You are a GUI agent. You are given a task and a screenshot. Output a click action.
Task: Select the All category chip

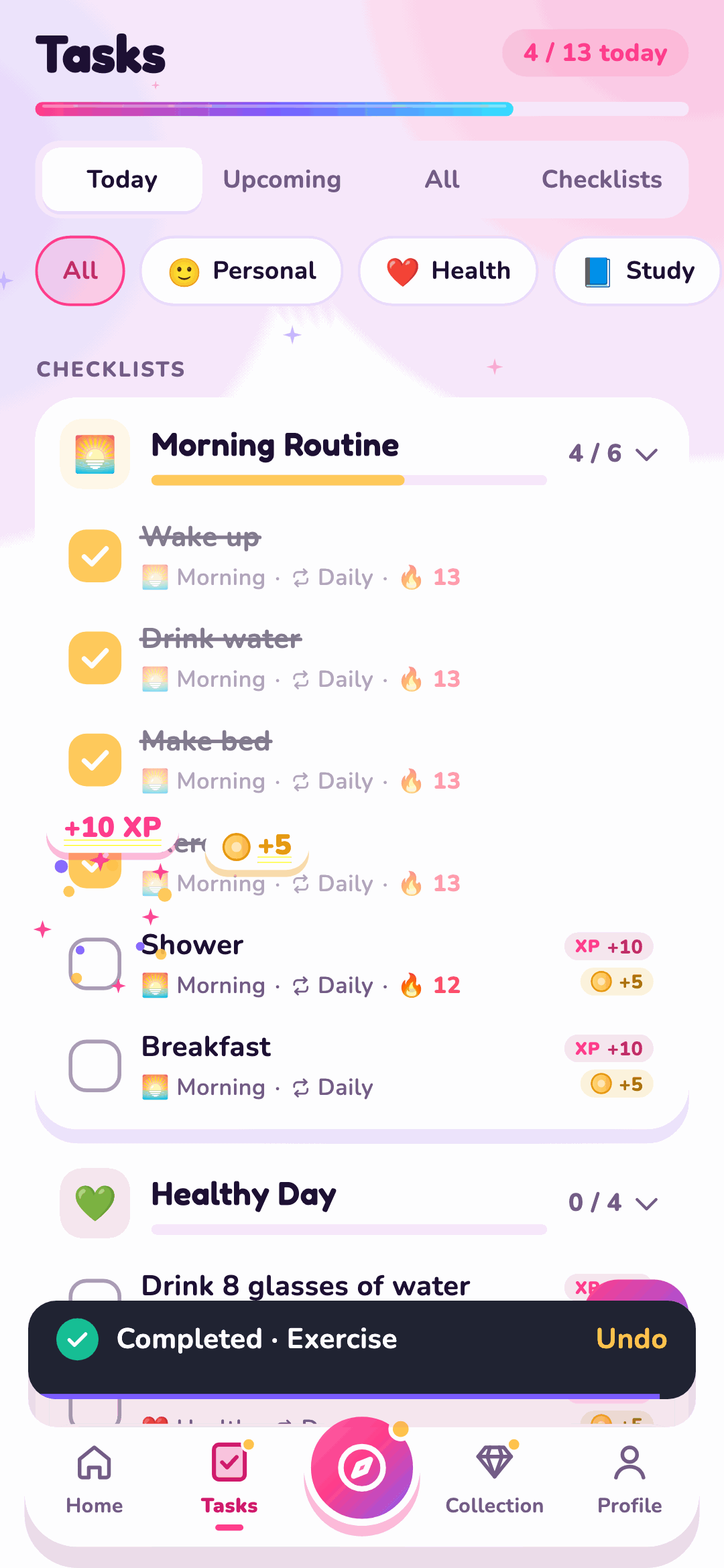[x=80, y=271]
